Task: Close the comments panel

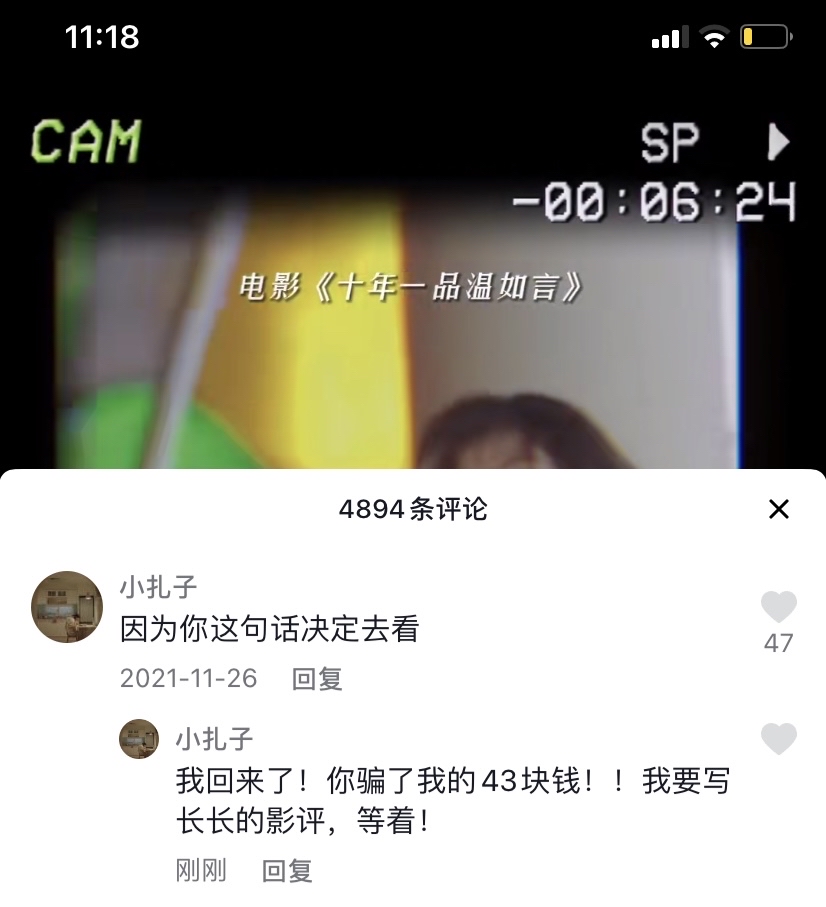Action: pos(778,509)
